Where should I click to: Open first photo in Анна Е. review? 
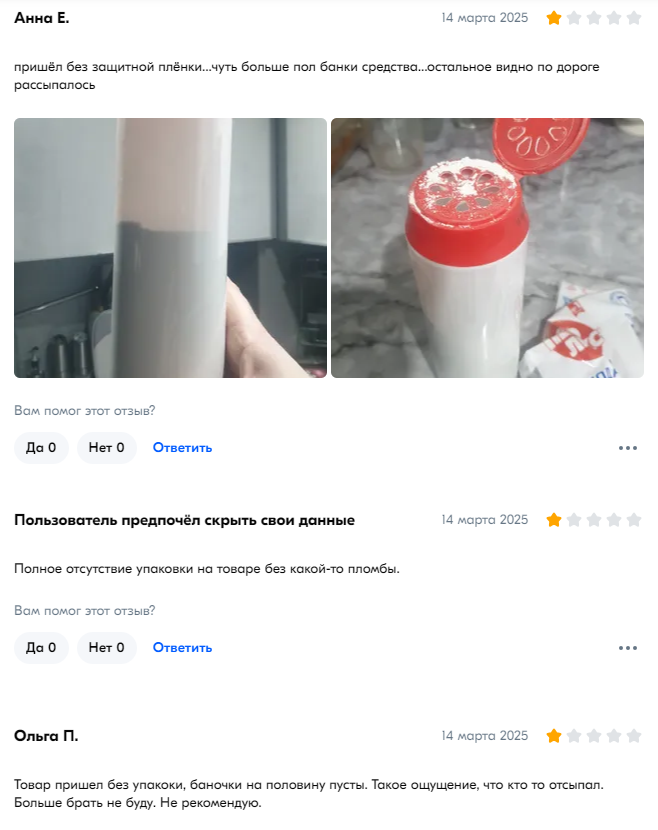[x=170, y=248]
